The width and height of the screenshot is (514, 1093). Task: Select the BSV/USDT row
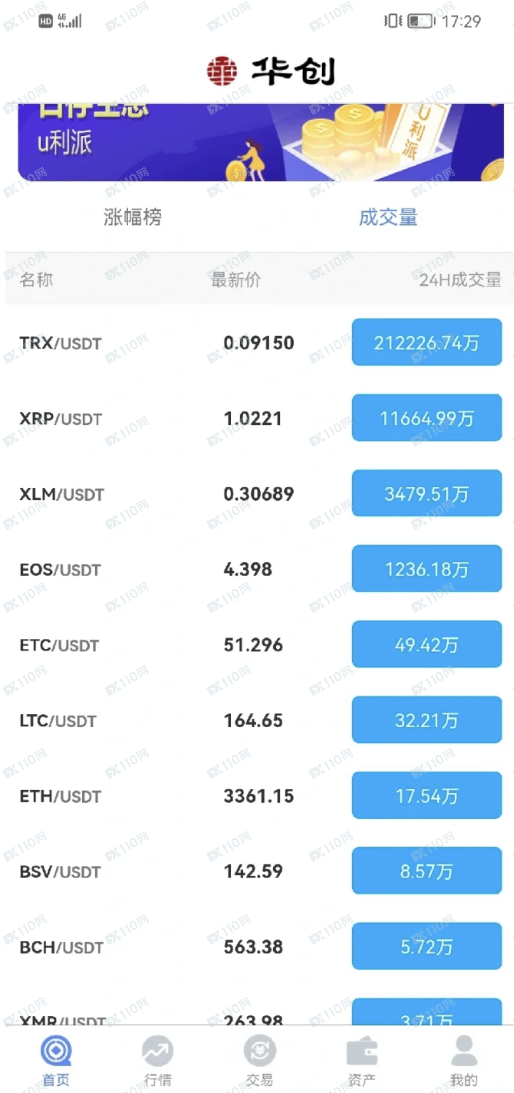(x=259, y=871)
